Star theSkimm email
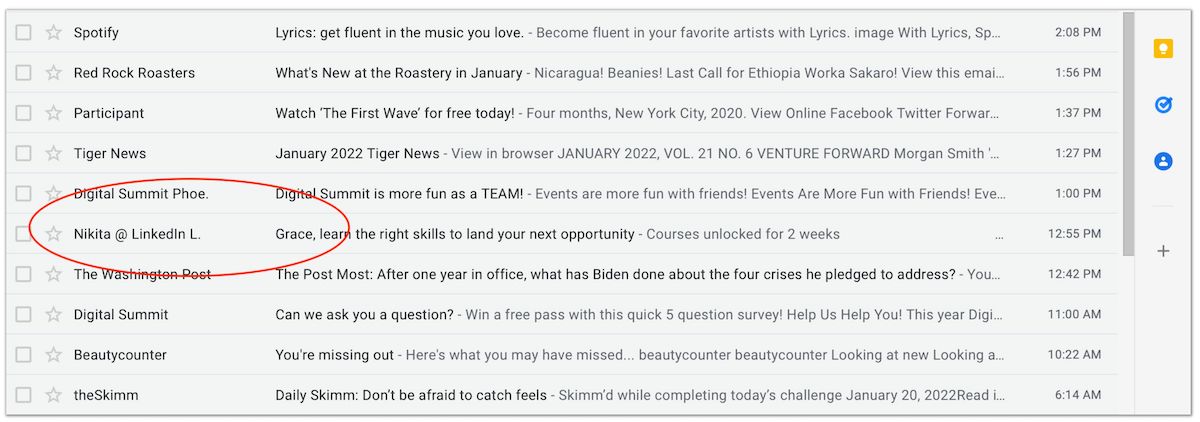The image size is (1200, 422). [x=54, y=395]
